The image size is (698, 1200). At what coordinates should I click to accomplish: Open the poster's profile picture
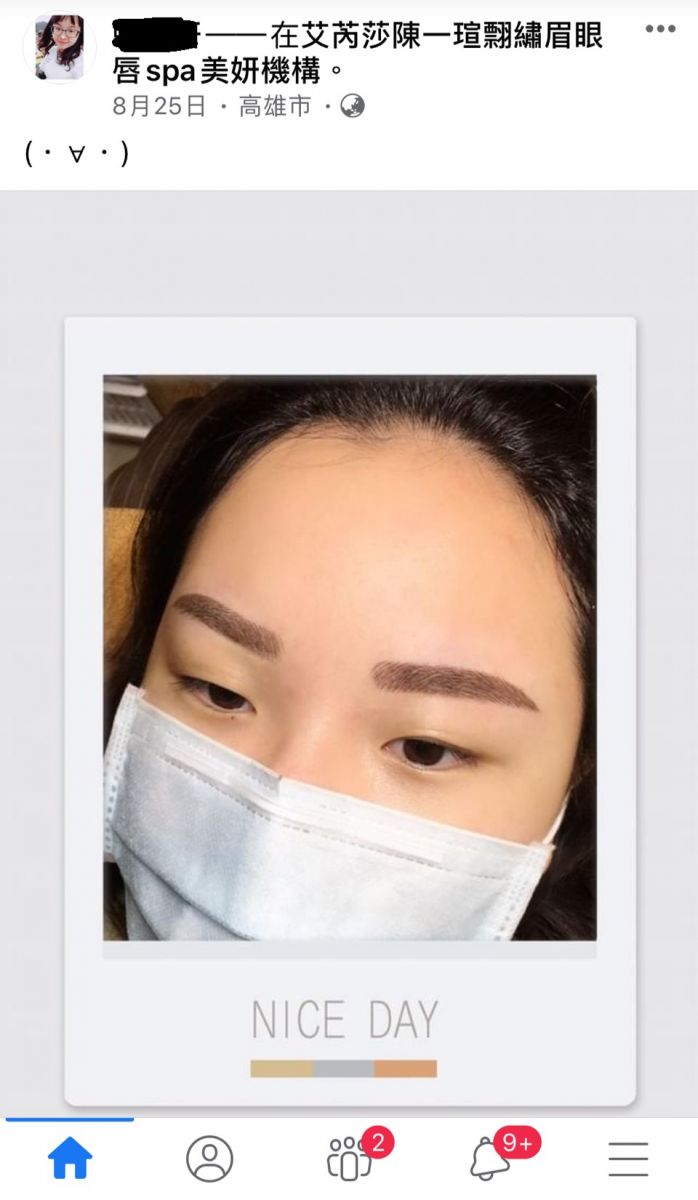click(x=59, y=48)
